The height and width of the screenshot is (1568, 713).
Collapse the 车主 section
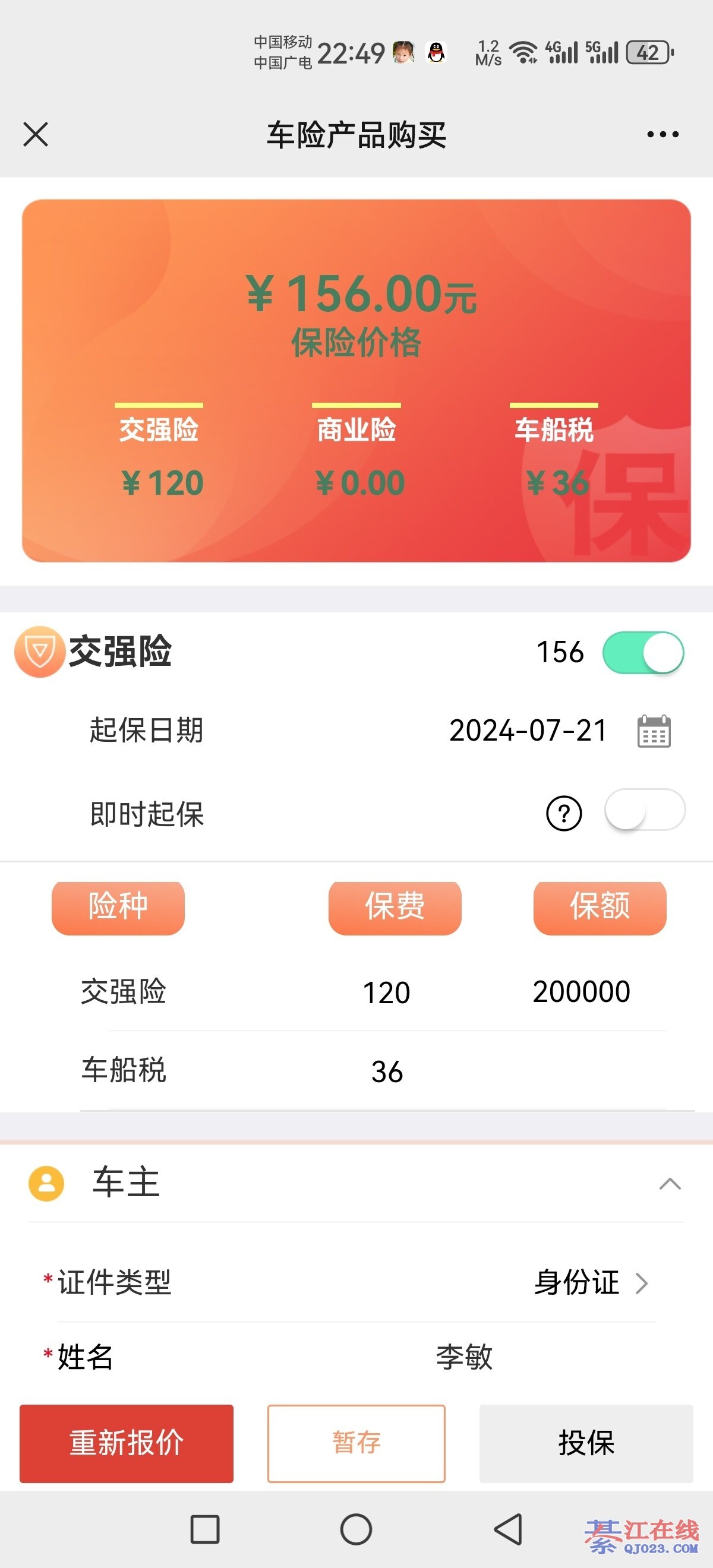click(670, 1184)
